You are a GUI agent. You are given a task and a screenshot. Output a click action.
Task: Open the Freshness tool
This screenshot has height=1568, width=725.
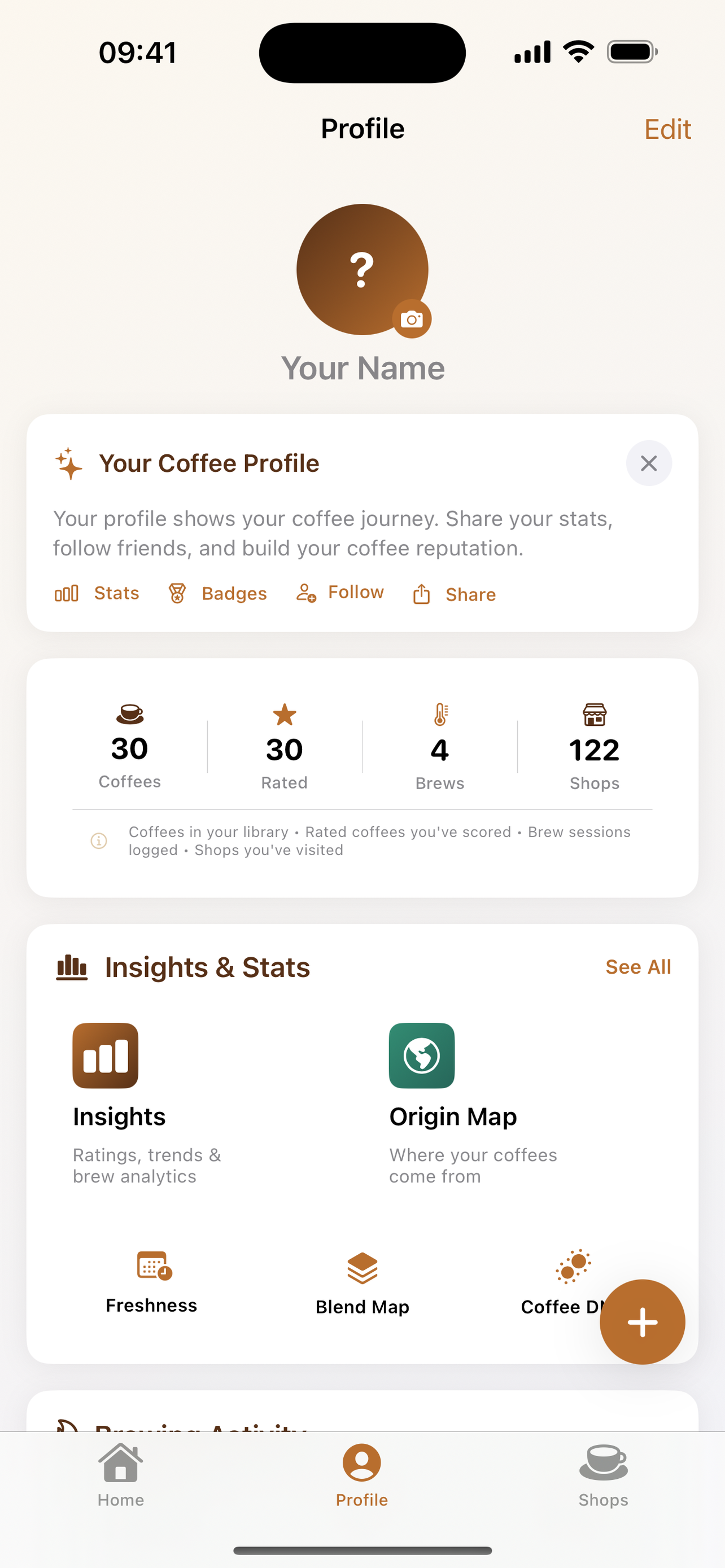(151, 1282)
